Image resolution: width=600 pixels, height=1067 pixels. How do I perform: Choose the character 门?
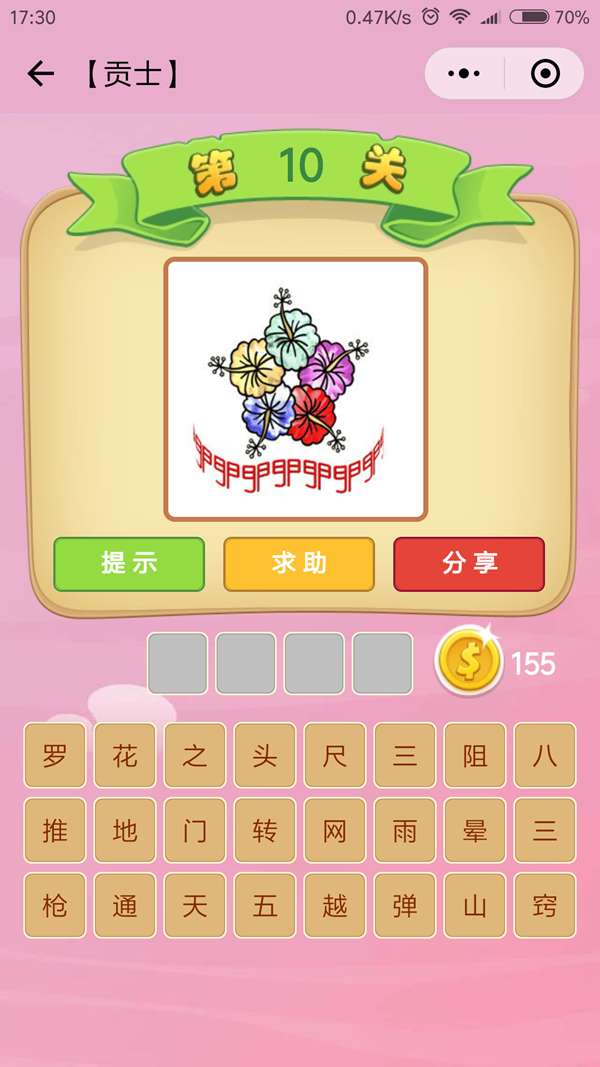(x=195, y=830)
